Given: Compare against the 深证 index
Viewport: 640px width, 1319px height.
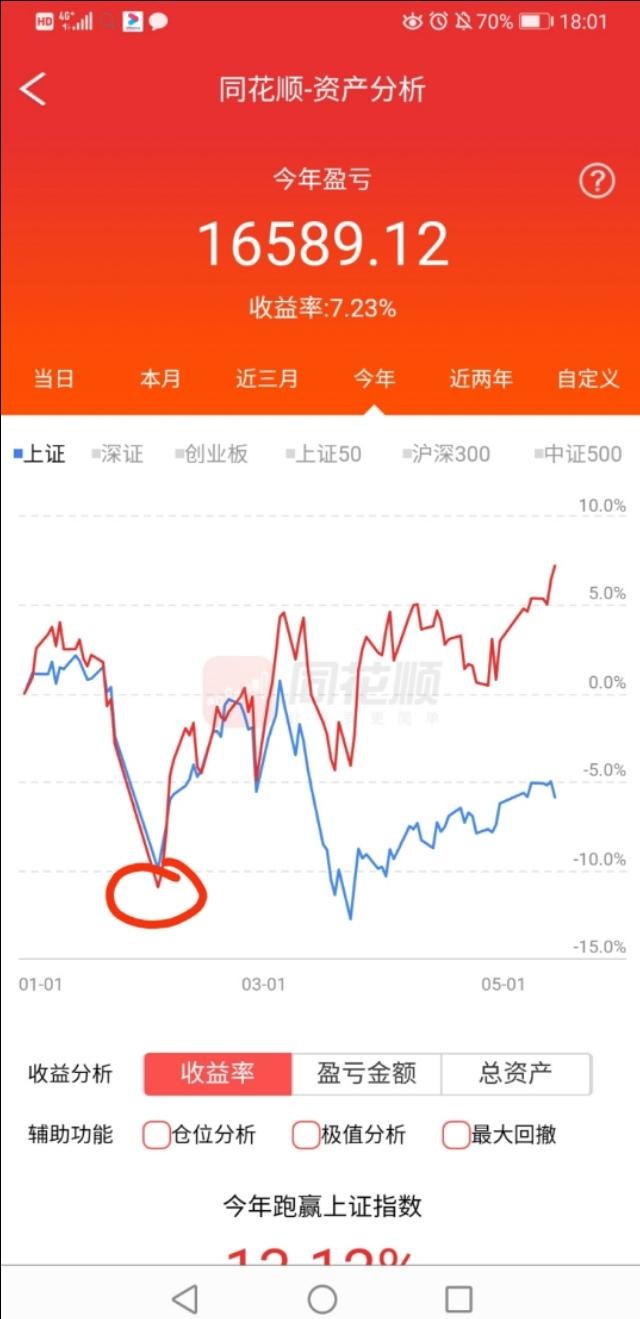Looking at the screenshot, I should [118, 454].
